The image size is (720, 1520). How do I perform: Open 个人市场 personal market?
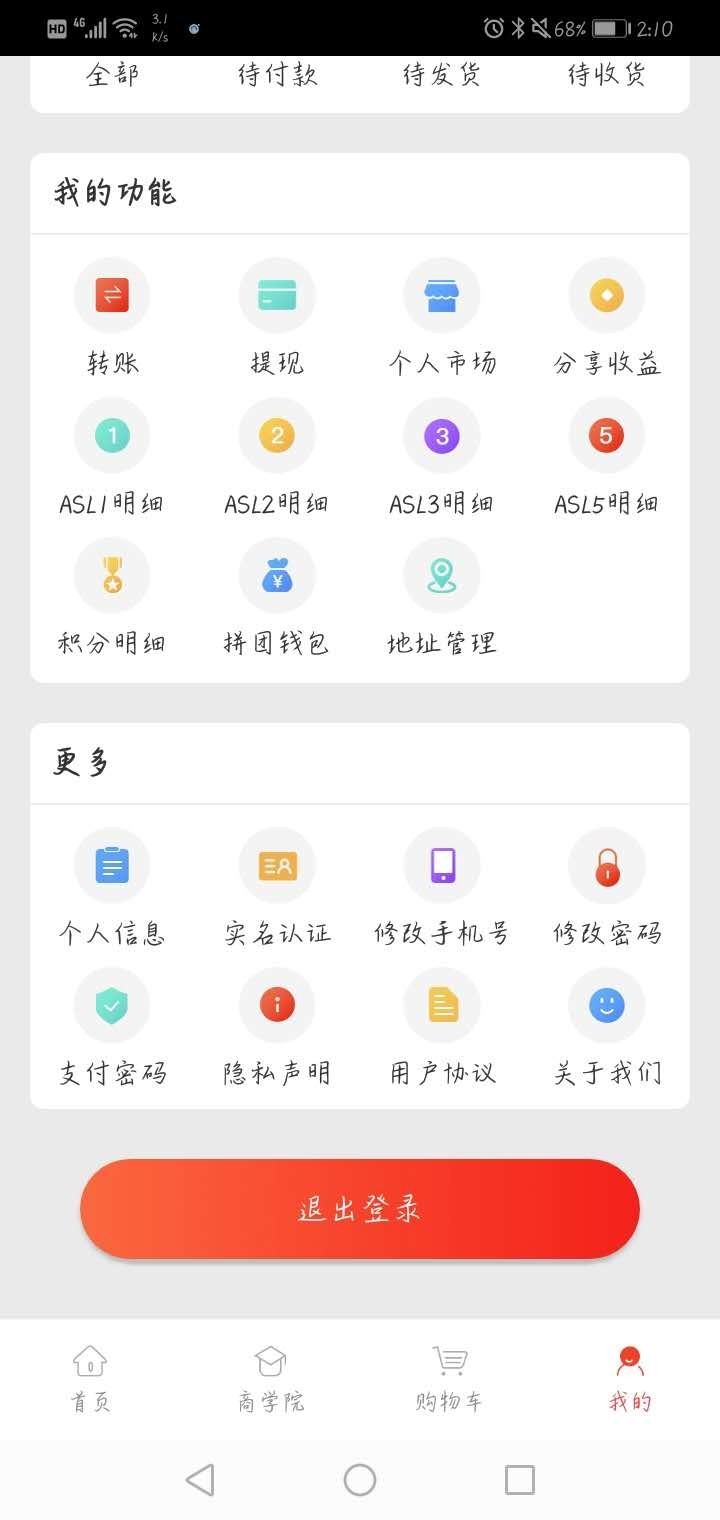[442, 295]
